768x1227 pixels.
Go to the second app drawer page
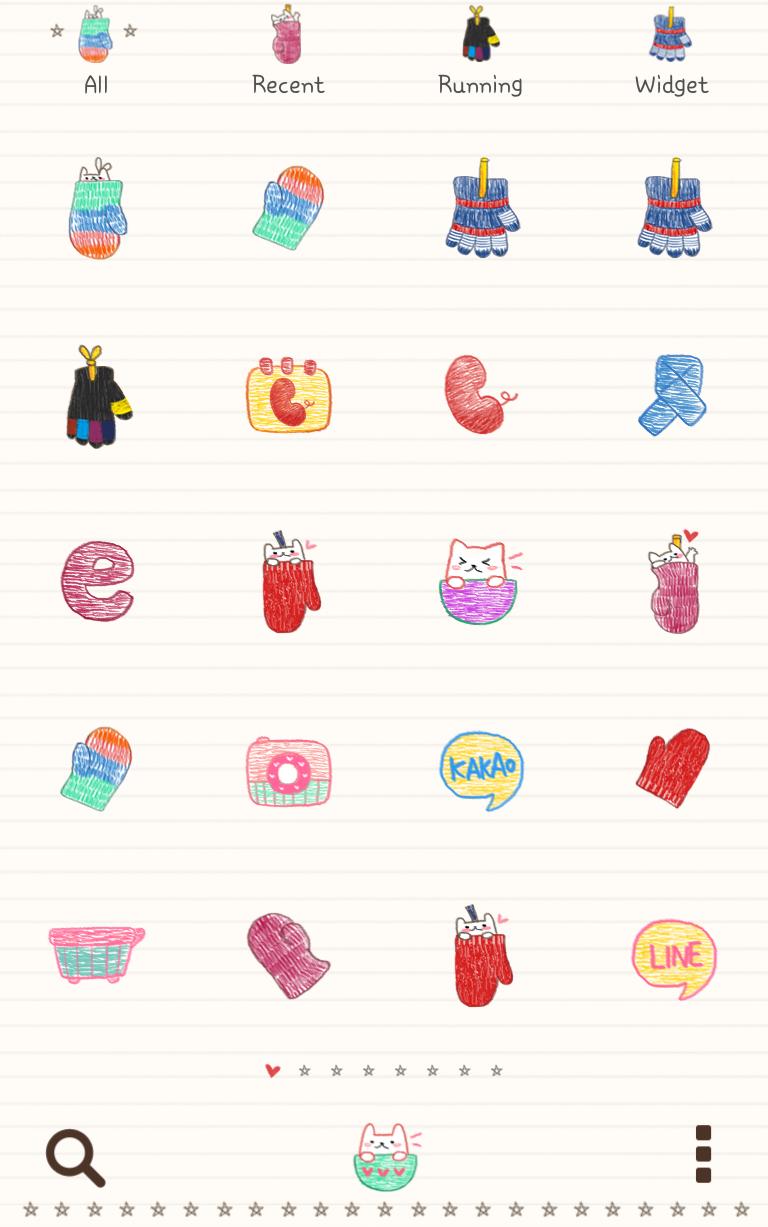point(304,1071)
